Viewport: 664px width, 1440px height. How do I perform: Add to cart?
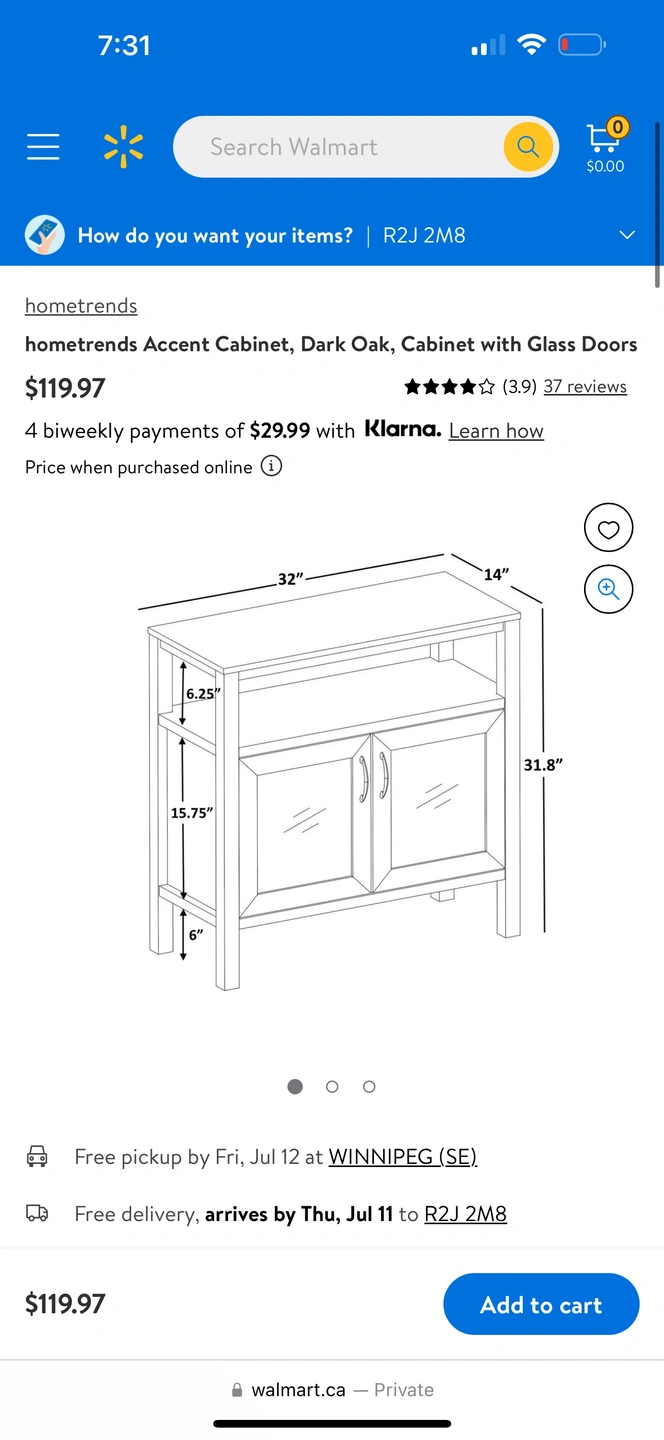[x=541, y=1304]
